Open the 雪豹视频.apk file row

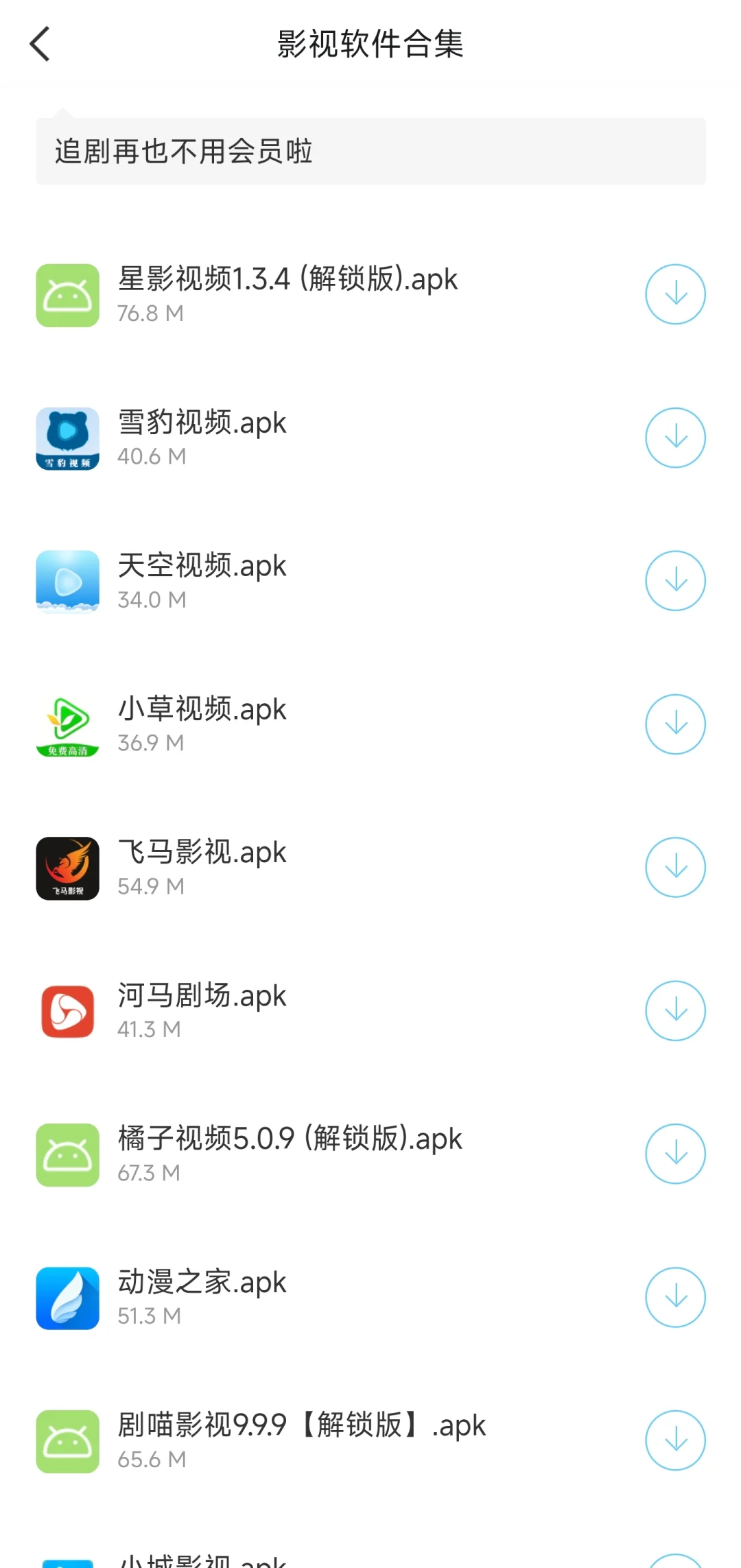[x=370, y=438]
